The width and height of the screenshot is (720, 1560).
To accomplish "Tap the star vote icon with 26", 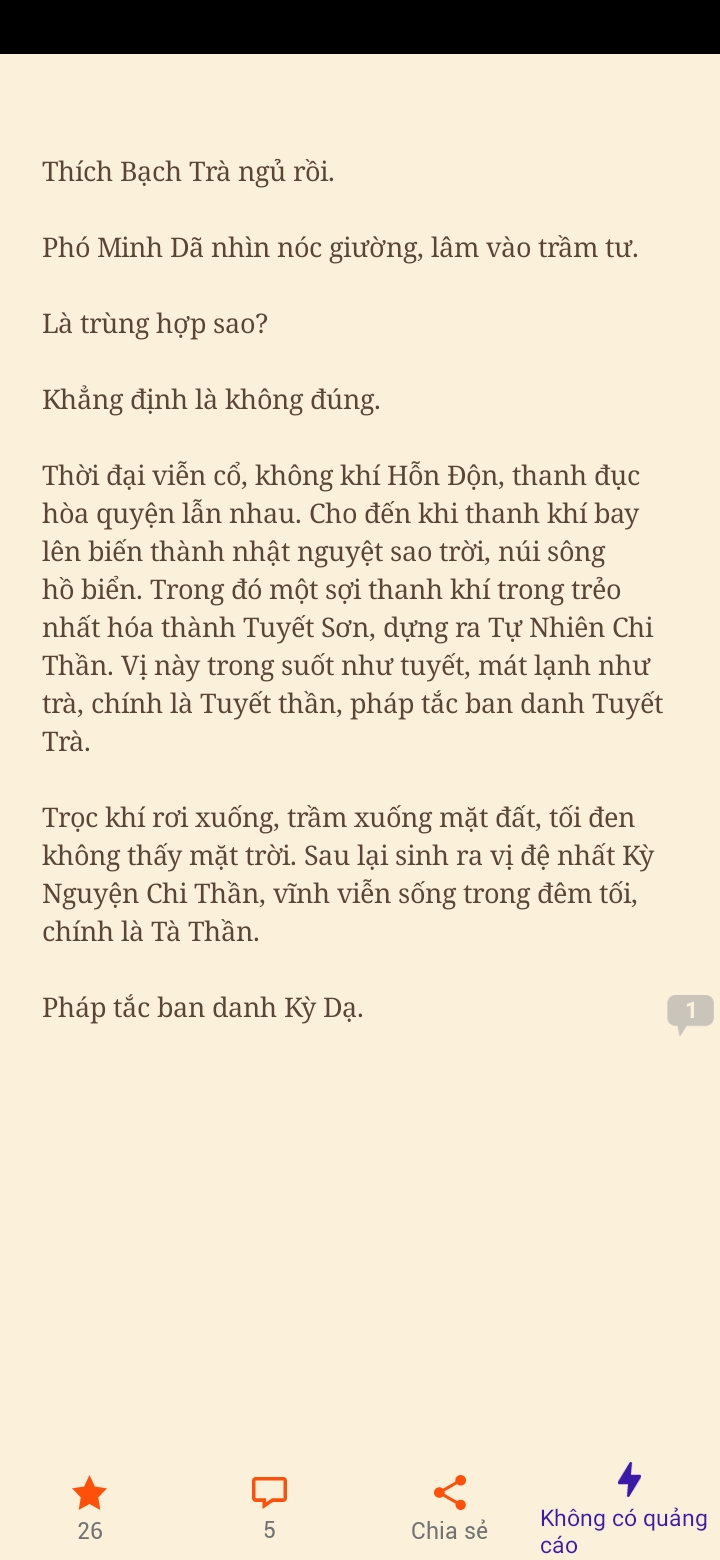I will [x=90, y=1494].
